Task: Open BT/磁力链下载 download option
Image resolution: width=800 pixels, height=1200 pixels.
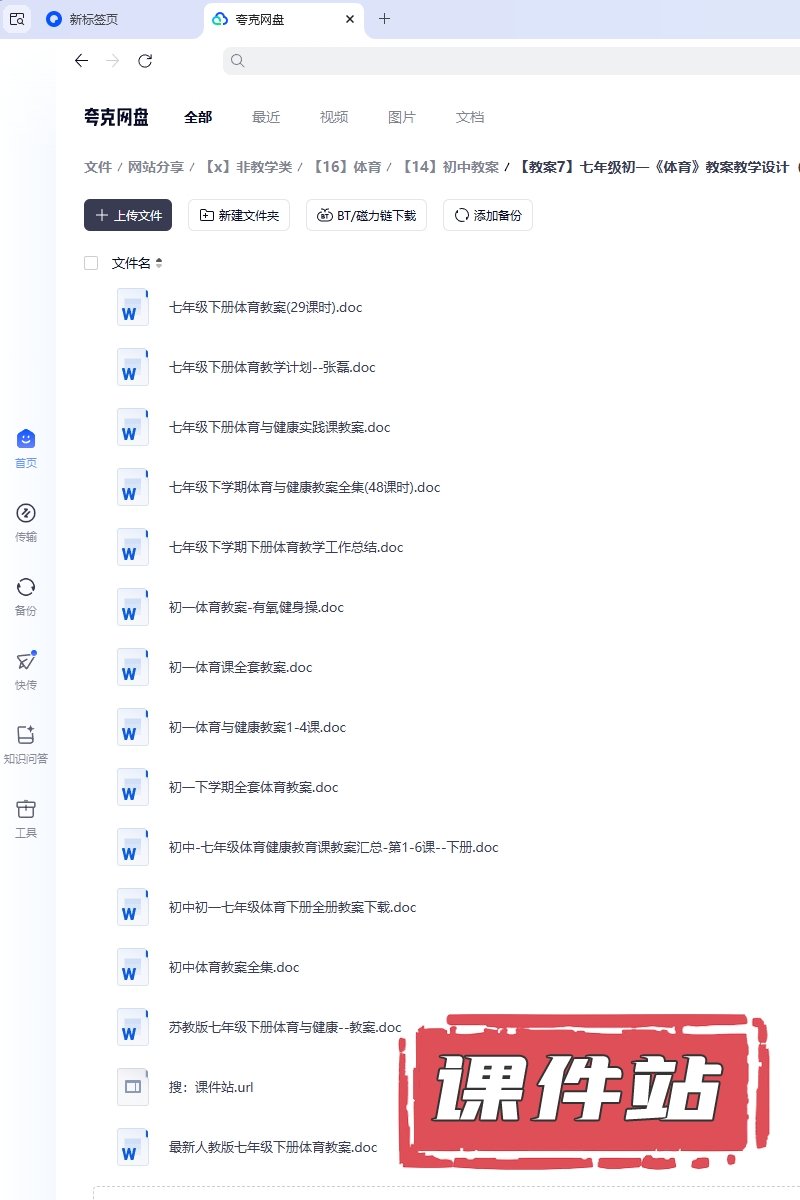Action: click(367, 215)
